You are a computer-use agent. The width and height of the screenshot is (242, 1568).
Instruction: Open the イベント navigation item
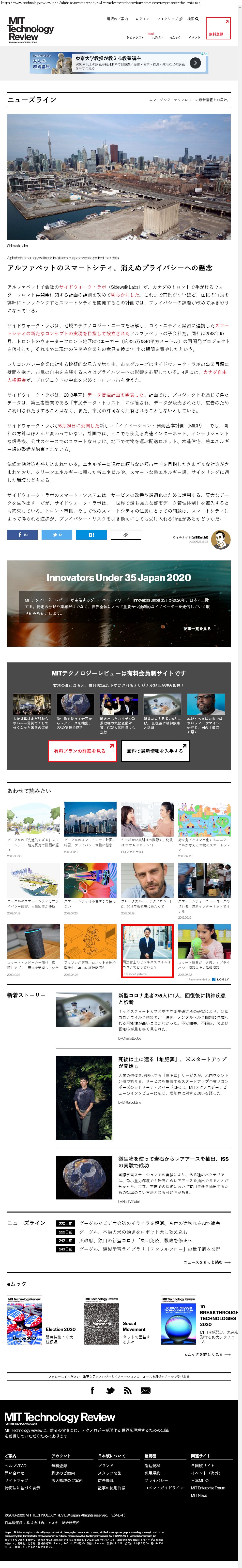point(194,38)
